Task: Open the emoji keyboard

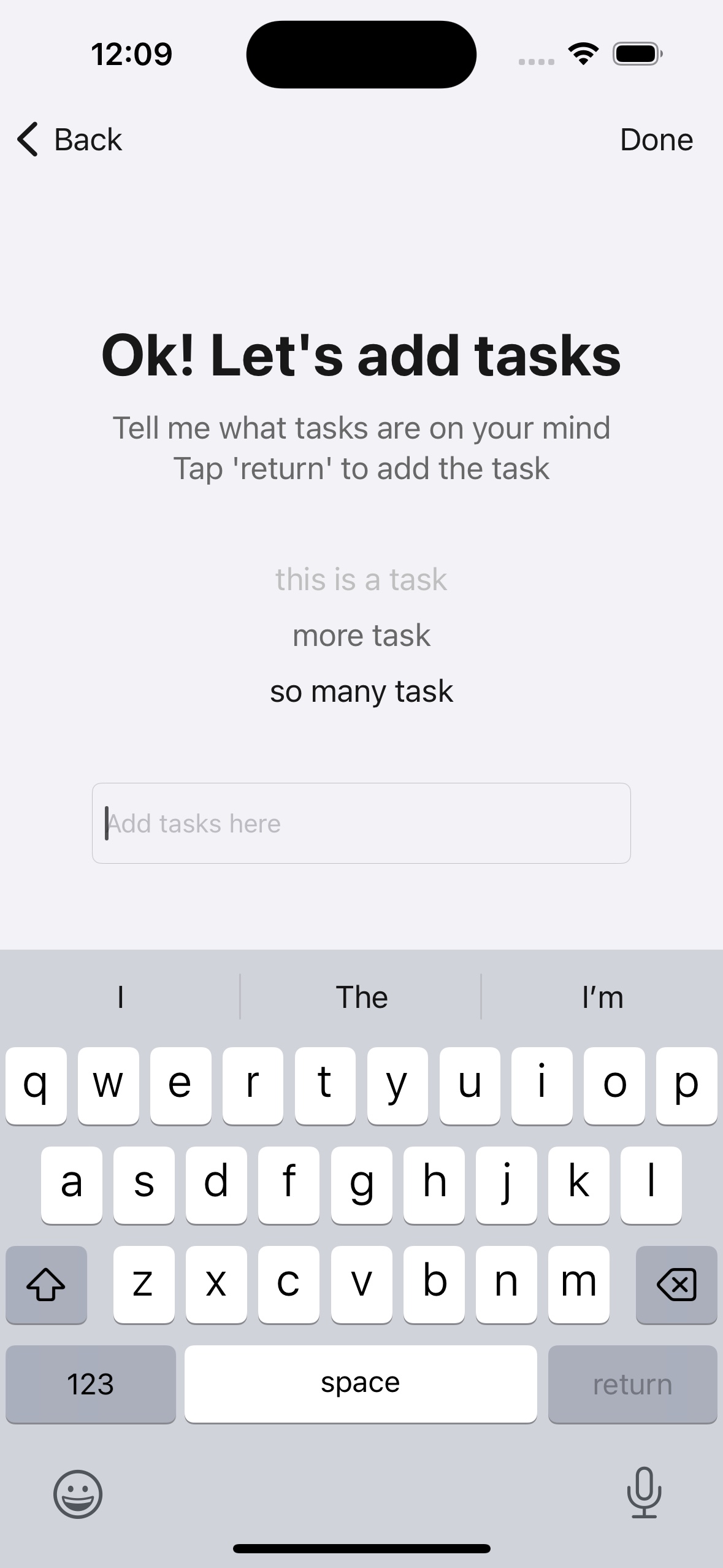Action: point(78,1493)
